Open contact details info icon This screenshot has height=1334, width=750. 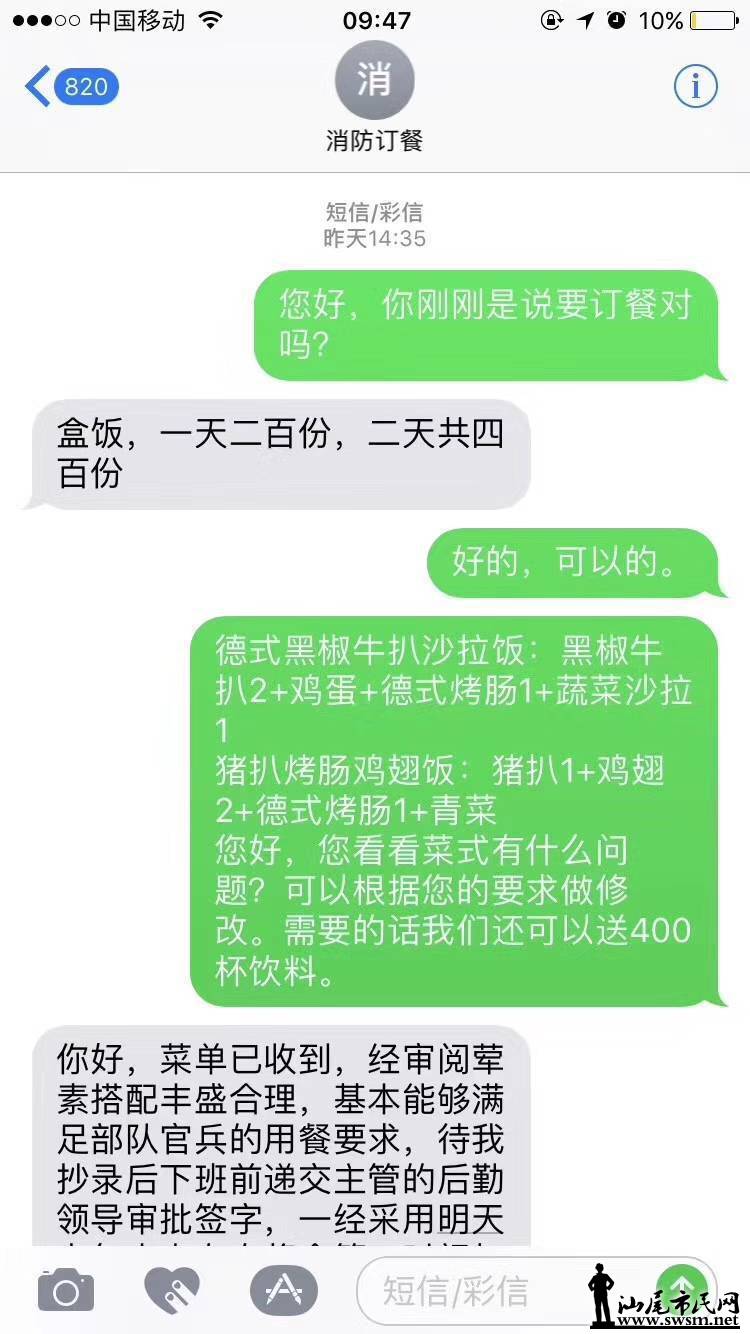point(695,87)
